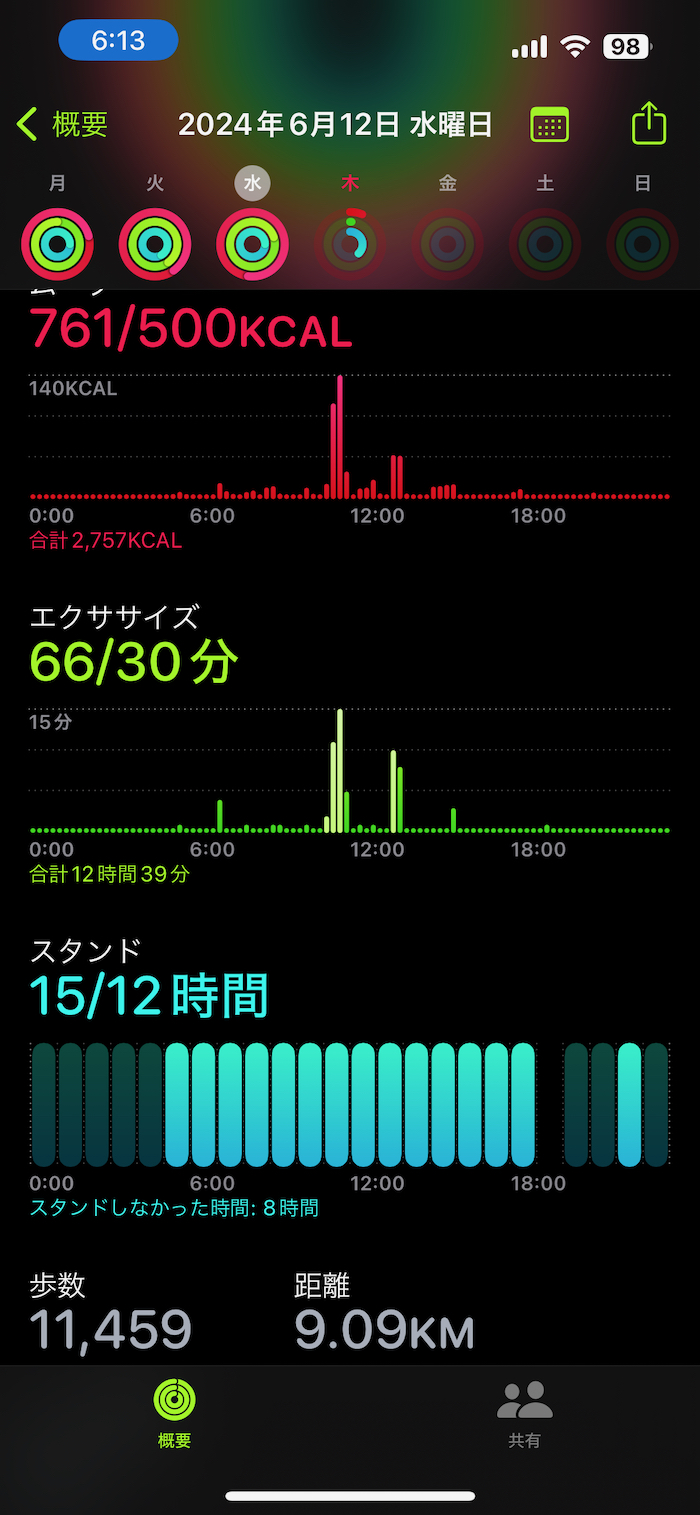Switch to the 概要 tab
The image size is (700, 1515).
(x=174, y=1412)
